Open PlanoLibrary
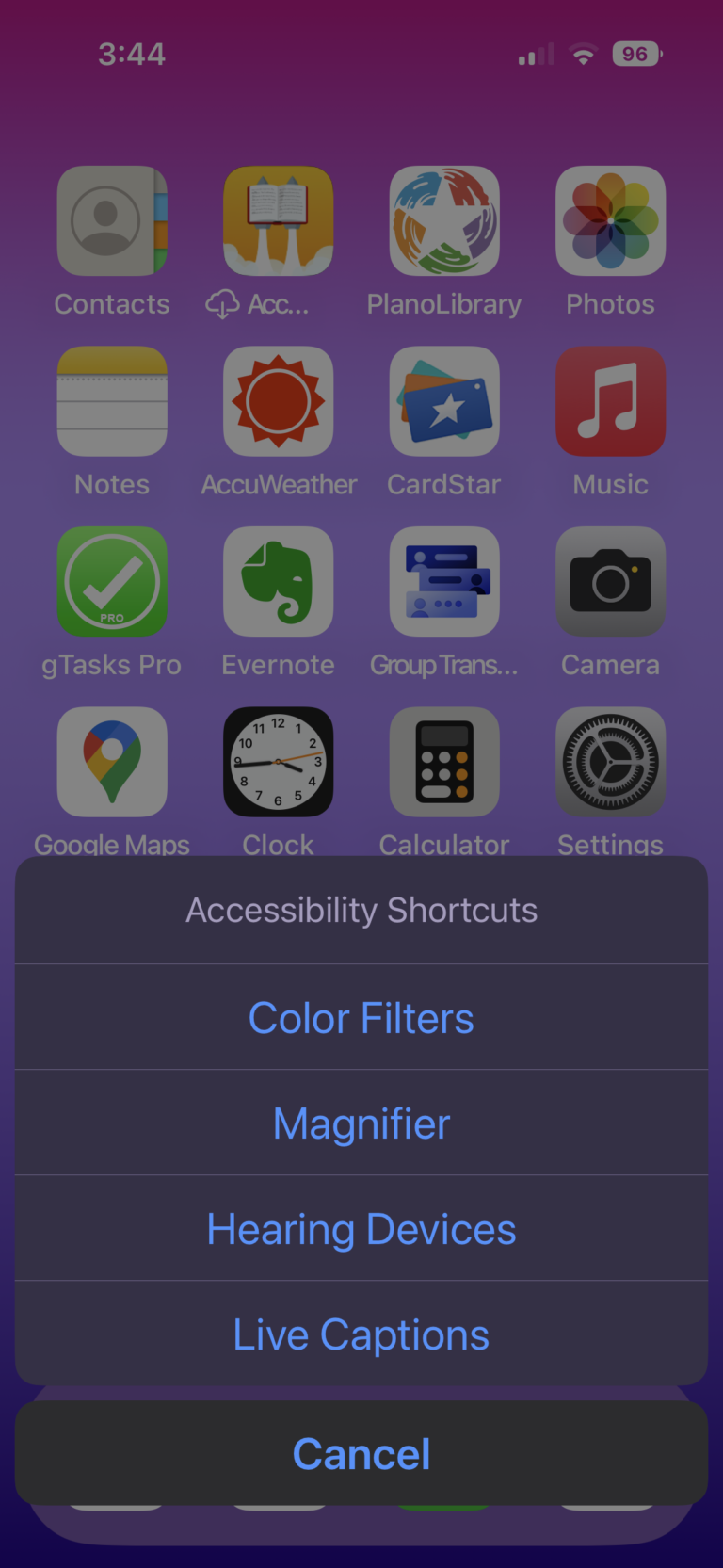Viewport: 723px width, 1568px height. pyautogui.click(x=443, y=220)
